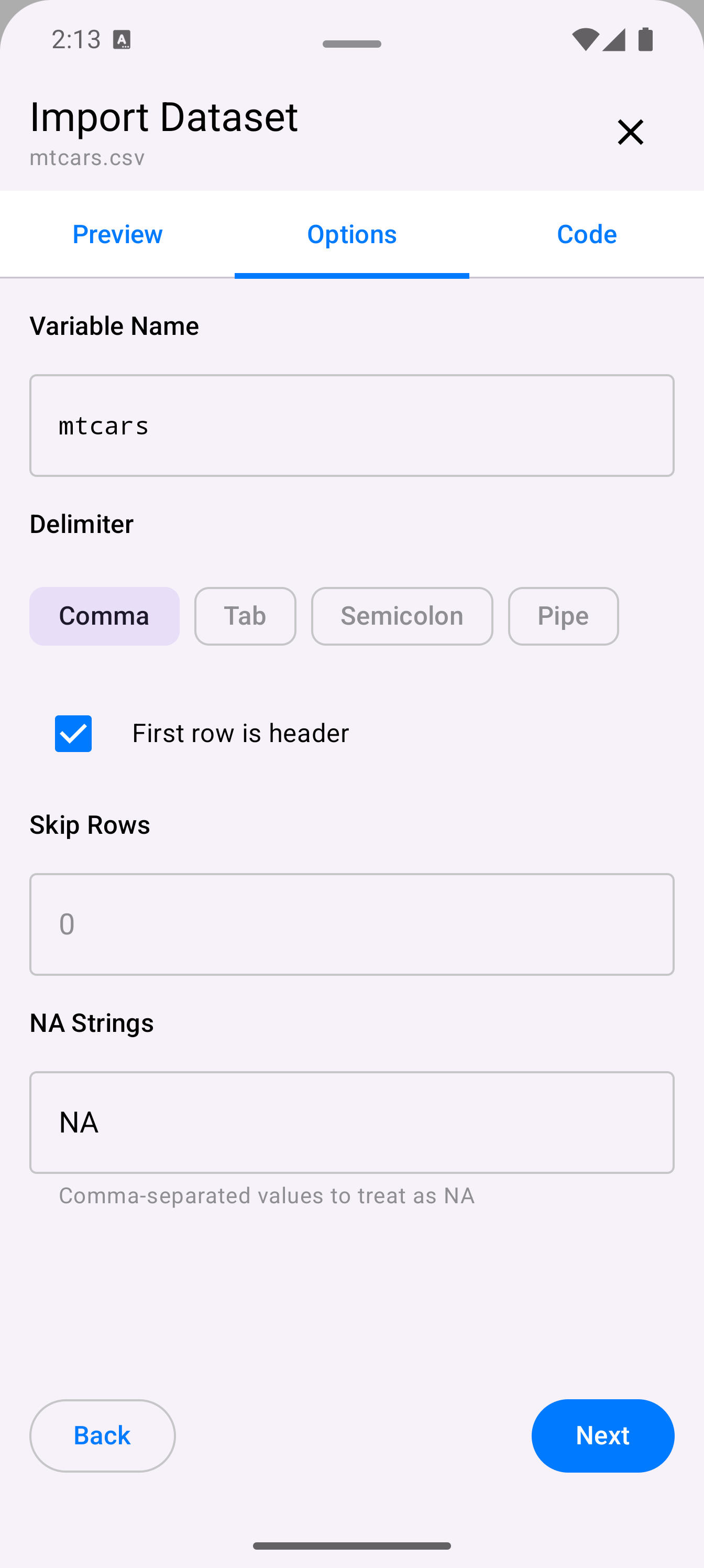The height and width of the screenshot is (1568, 704).
Task: Set delimiter to Pipe
Action: pyautogui.click(x=563, y=616)
